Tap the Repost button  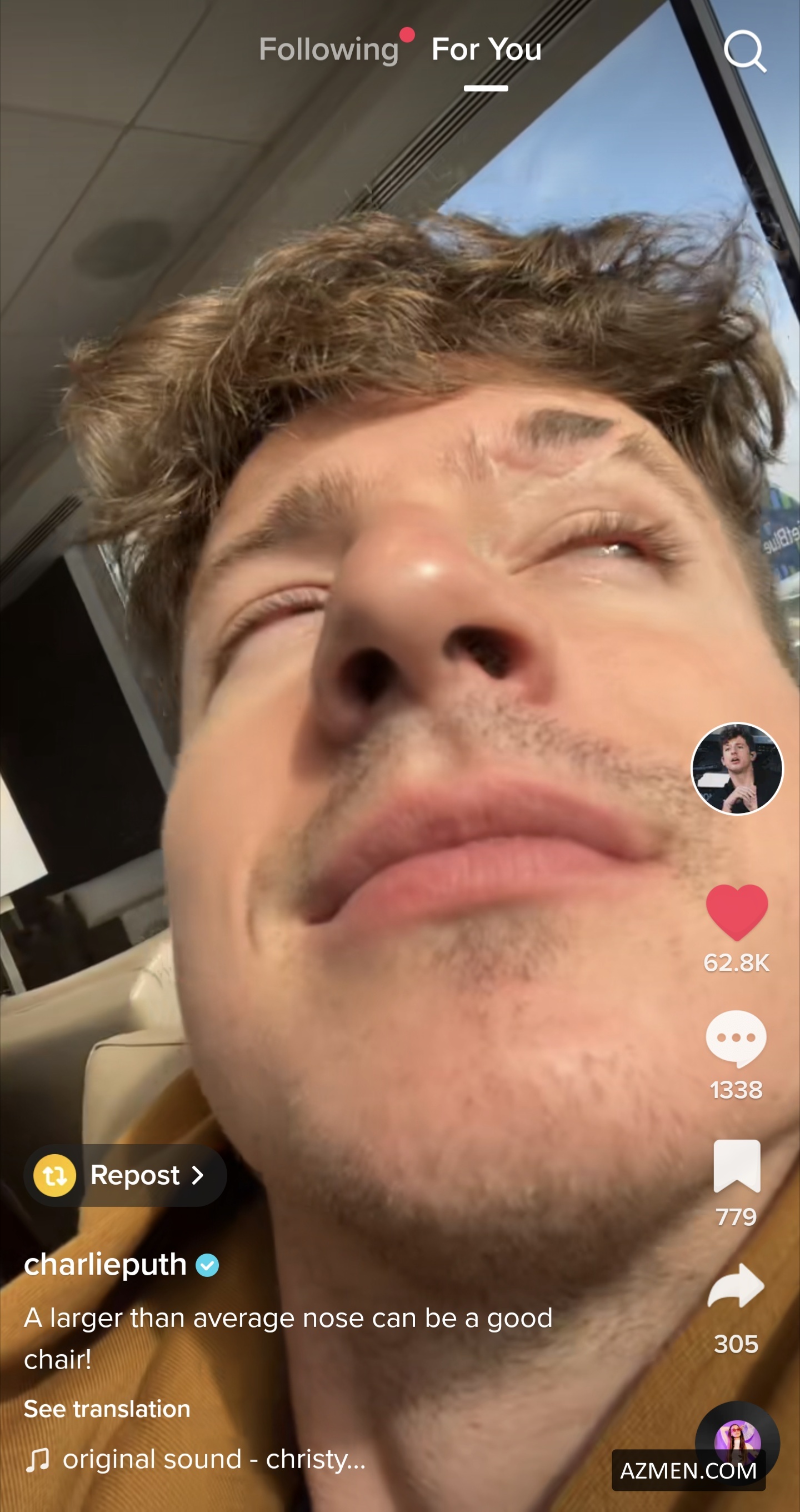click(125, 1175)
